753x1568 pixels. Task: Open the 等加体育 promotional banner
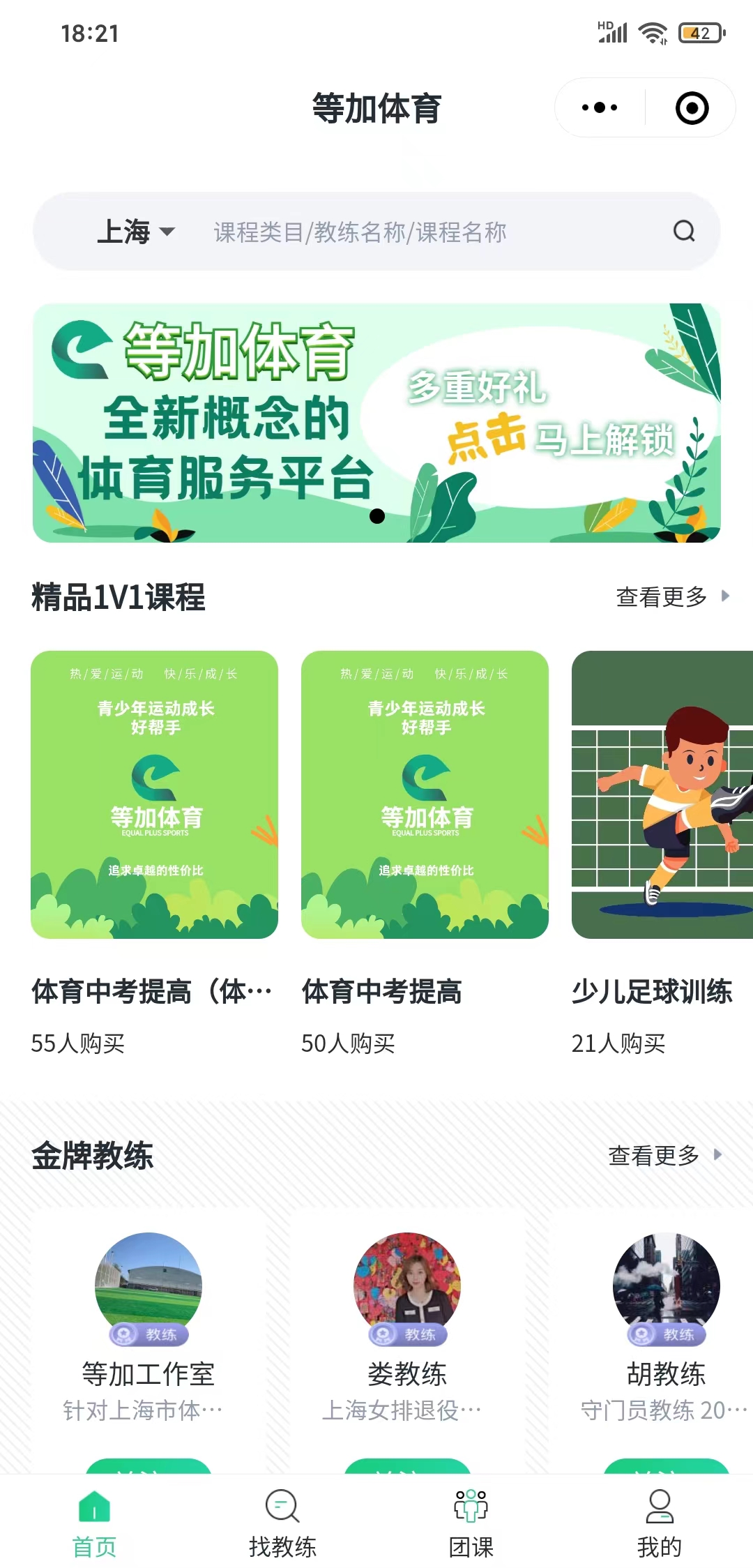[376, 423]
